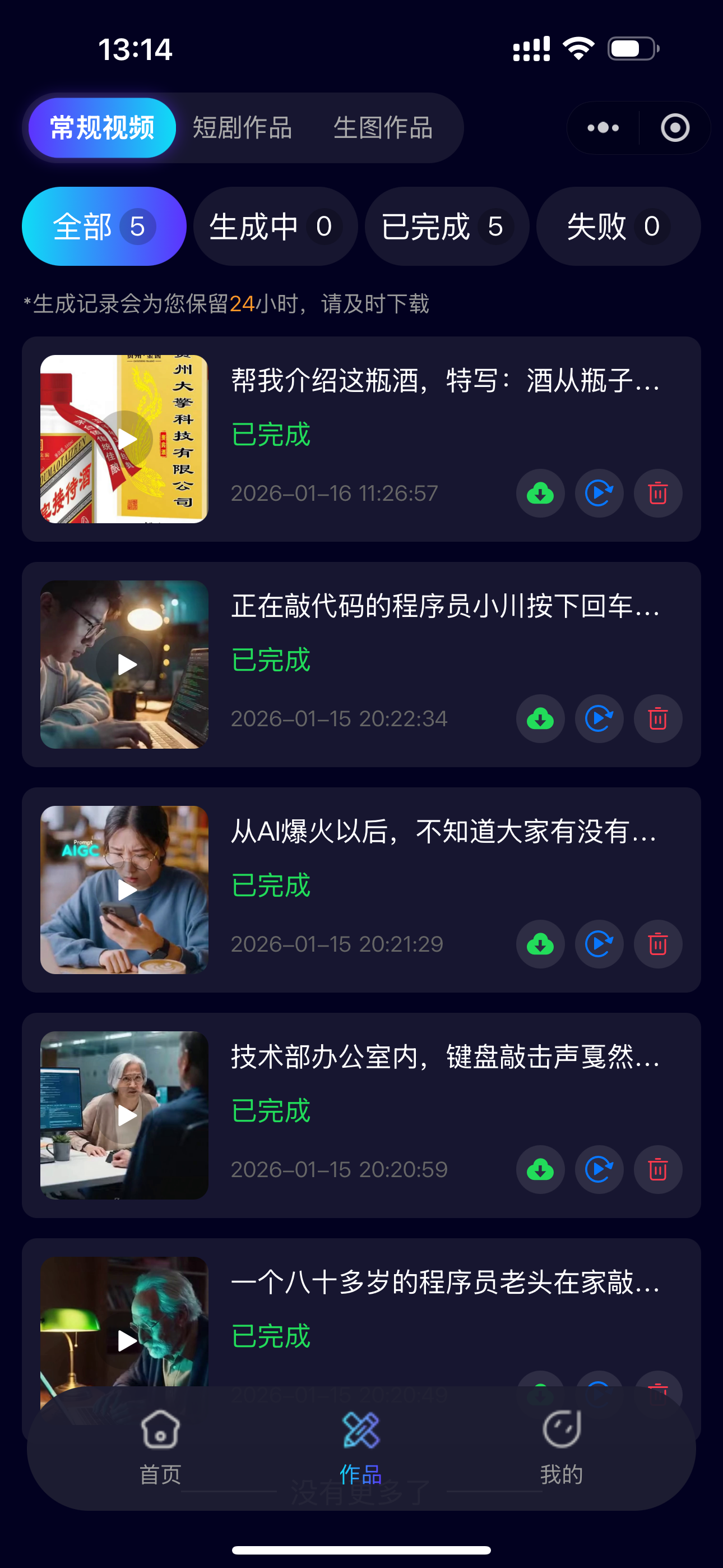Switch to the 生图作品 tab

pyautogui.click(x=383, y=128)
